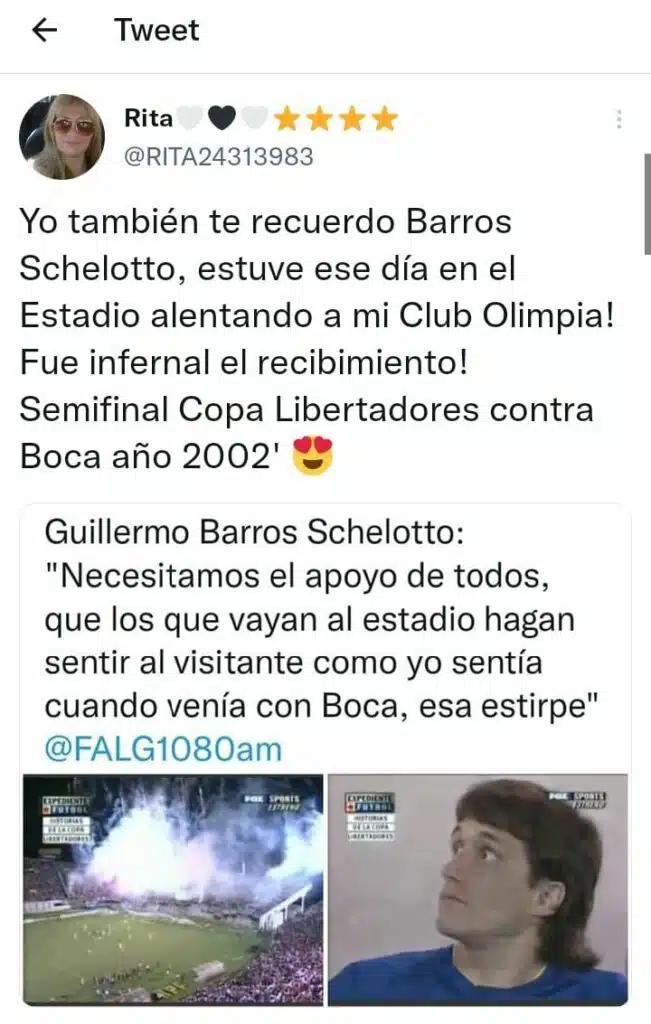
Task: Open the tweet's overflow menu
Action: pos(619,120)
